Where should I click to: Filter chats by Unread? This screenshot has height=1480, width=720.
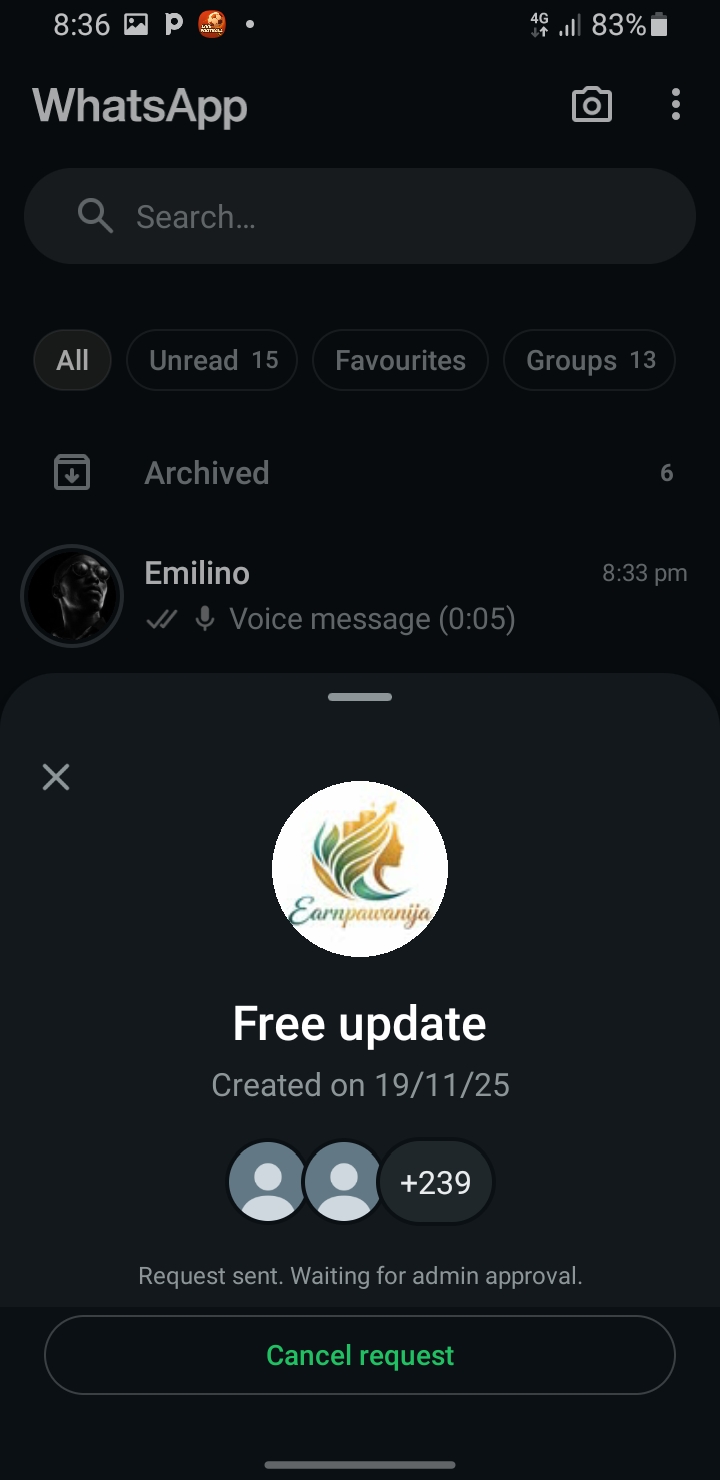[x=212, y=360]
